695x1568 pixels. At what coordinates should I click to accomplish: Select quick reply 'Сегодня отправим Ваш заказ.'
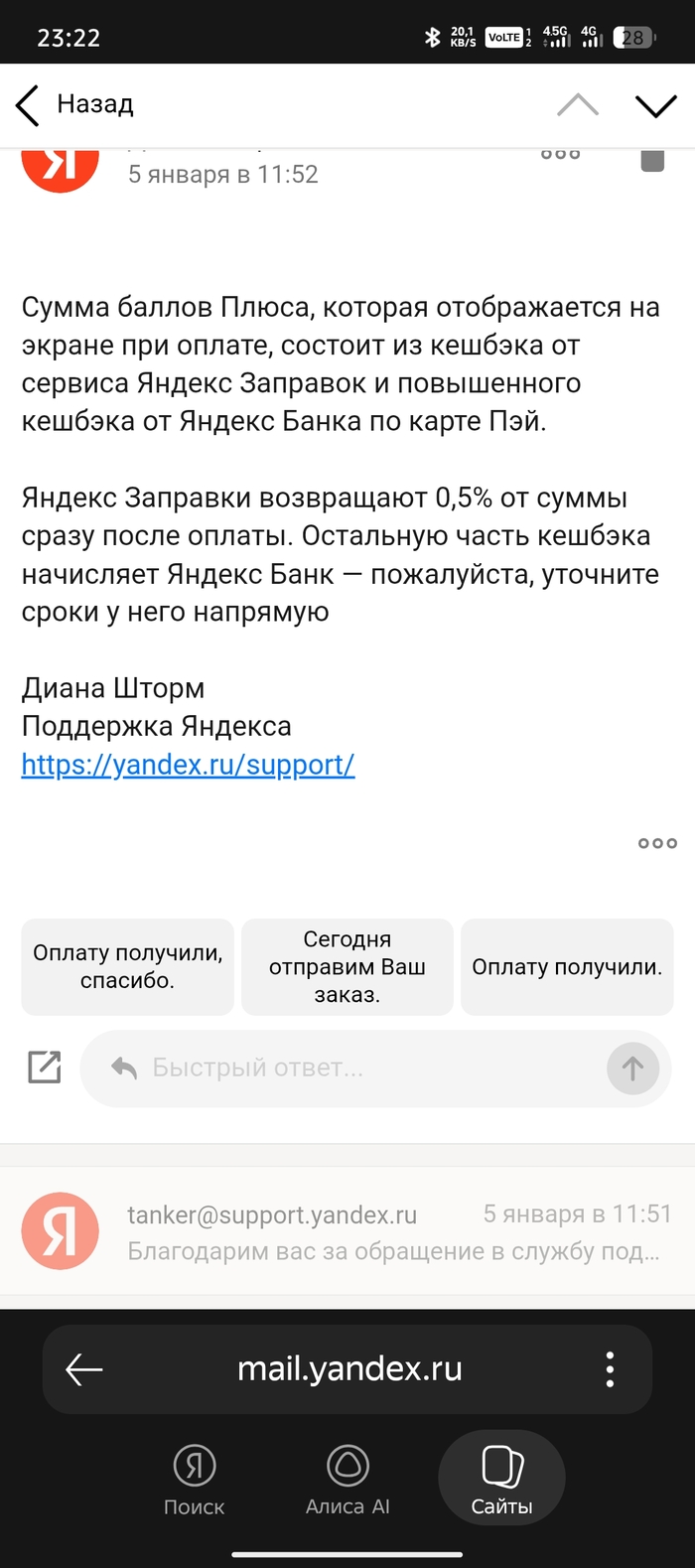pyautogui.click(x=347, y=966)
